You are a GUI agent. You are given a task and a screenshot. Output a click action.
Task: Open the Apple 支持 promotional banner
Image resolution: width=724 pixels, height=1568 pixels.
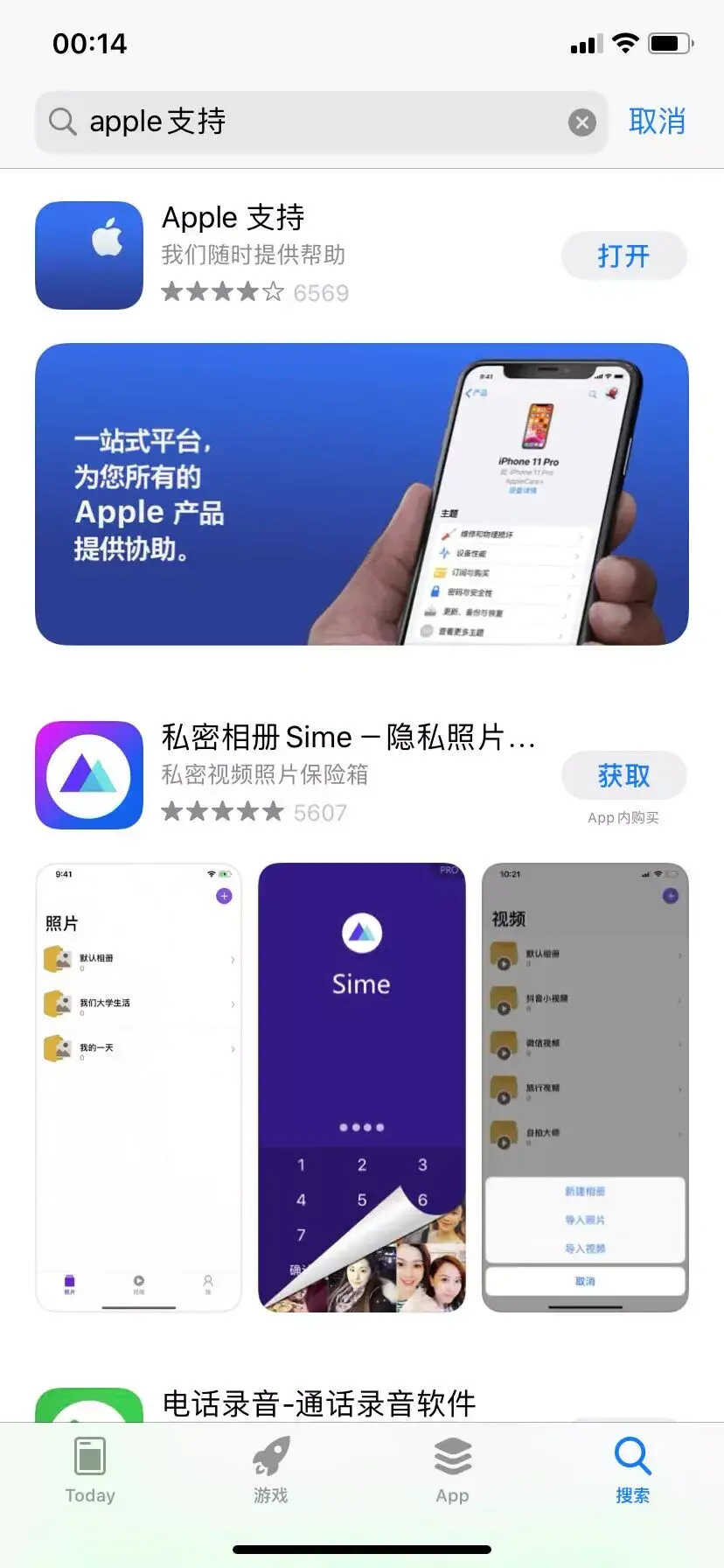pos(361,494)
